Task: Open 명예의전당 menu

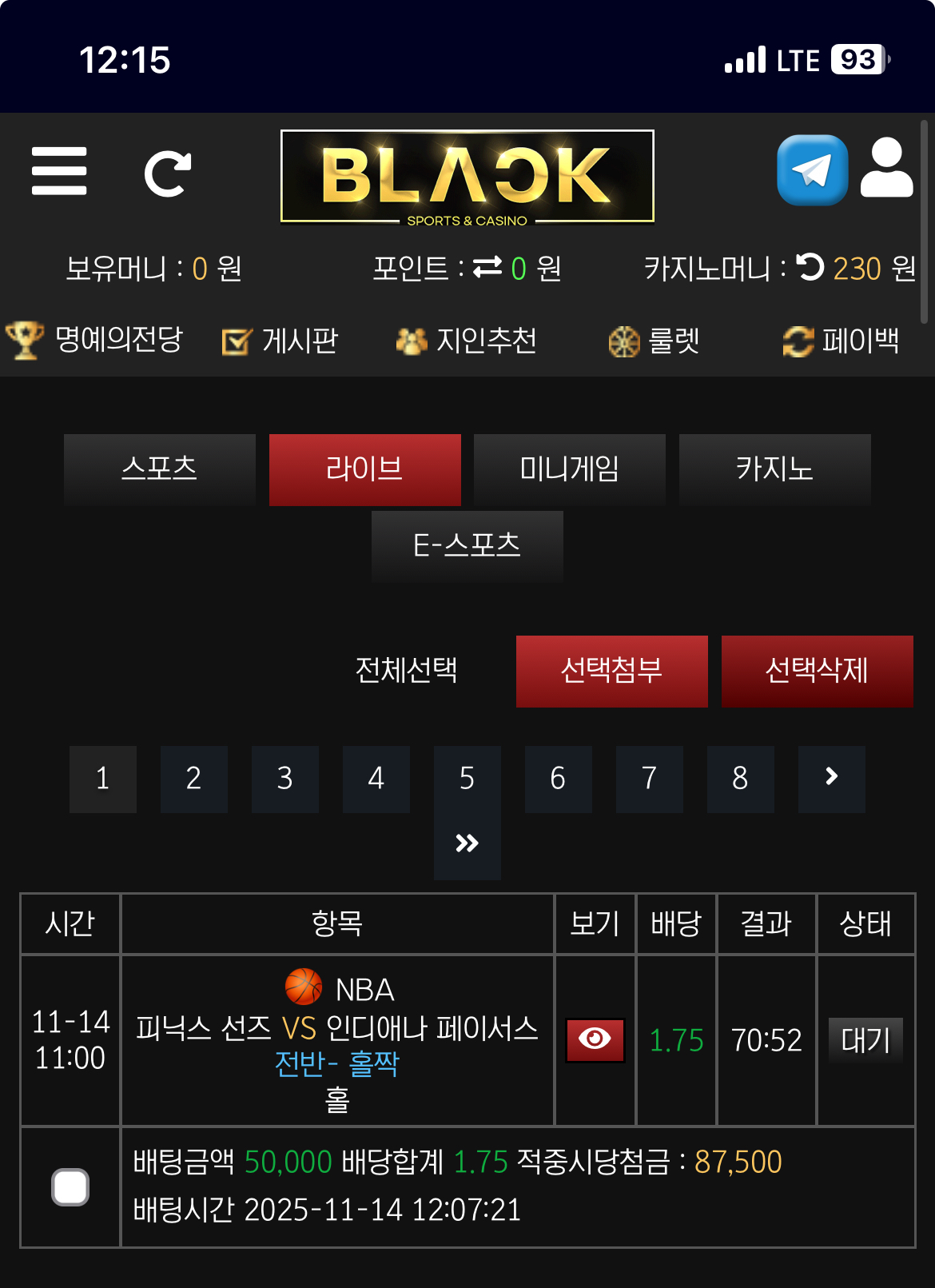Action: click(95, 341)
